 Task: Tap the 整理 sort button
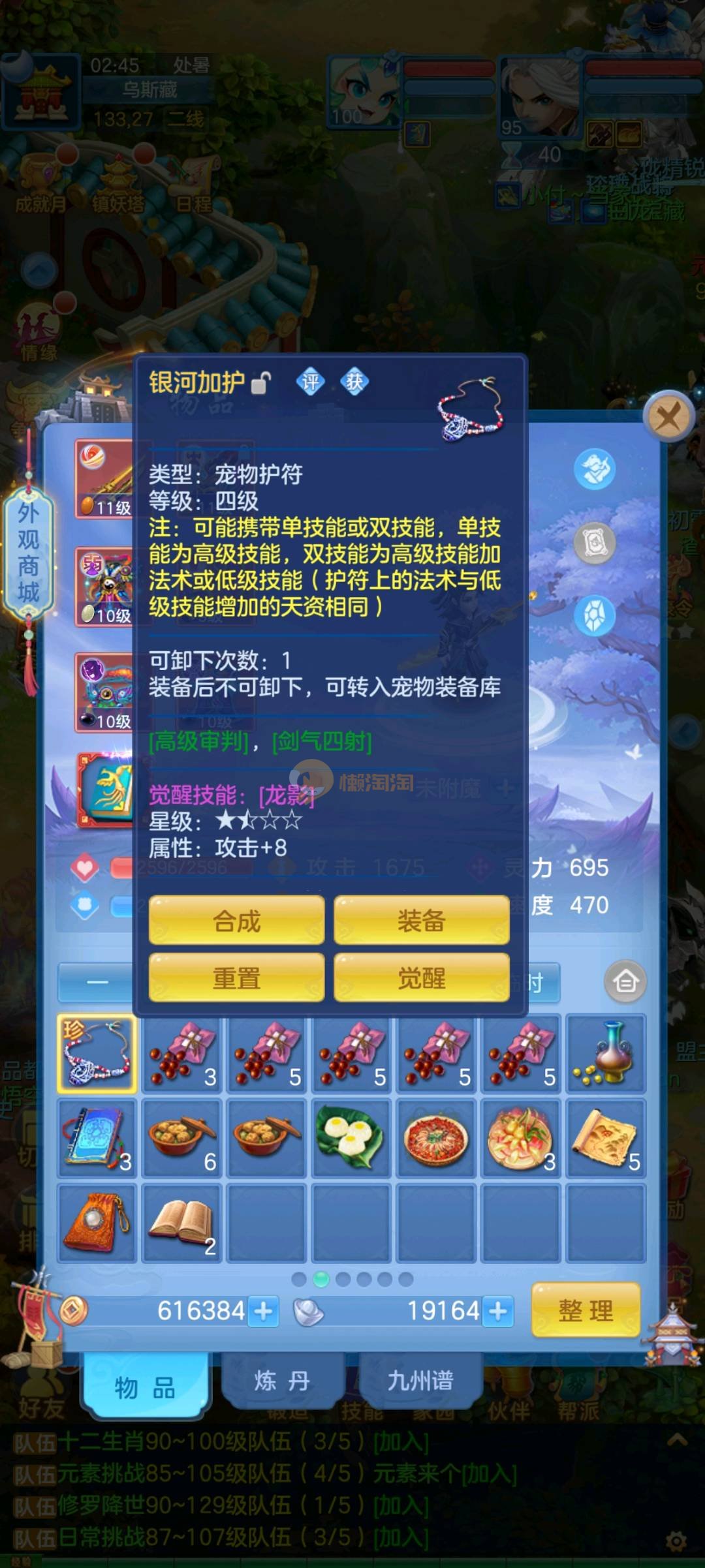click(x=586, y=1310)
